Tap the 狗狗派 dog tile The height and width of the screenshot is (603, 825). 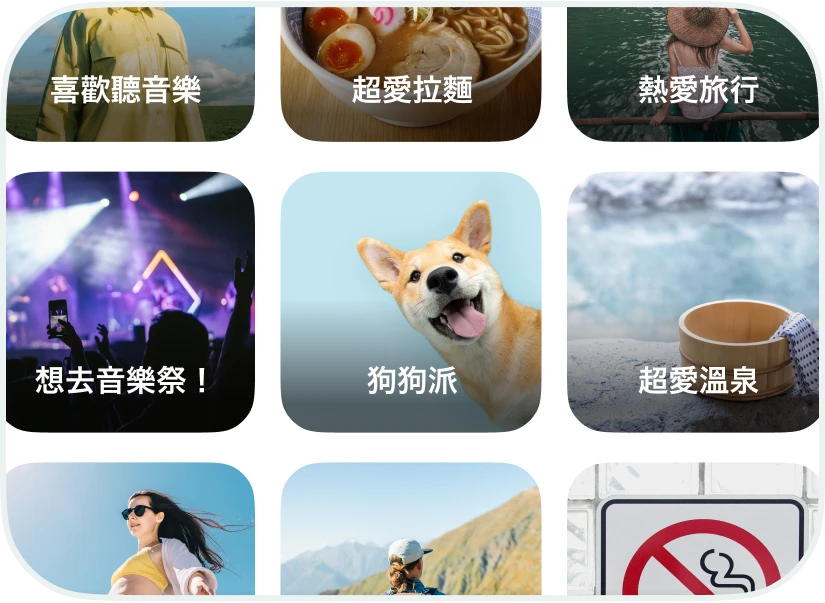tap(411, 302)
